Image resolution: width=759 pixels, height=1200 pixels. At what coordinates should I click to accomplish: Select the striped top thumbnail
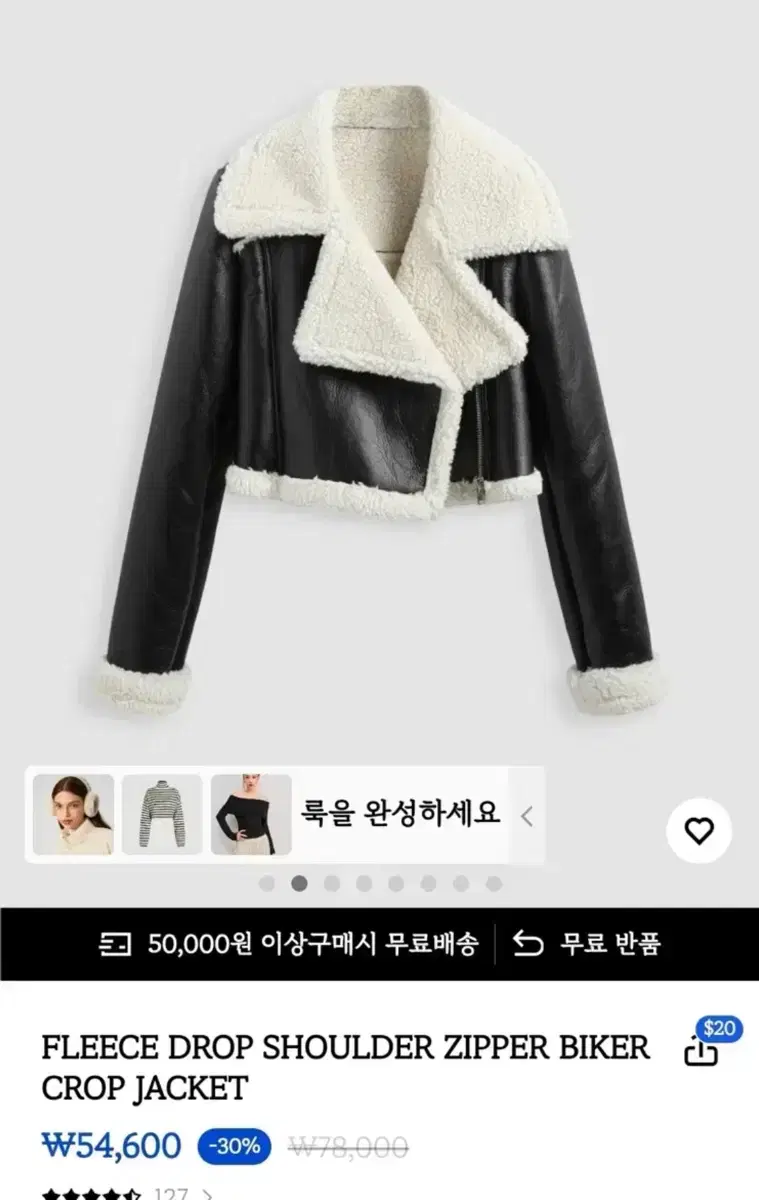(160, 815)
